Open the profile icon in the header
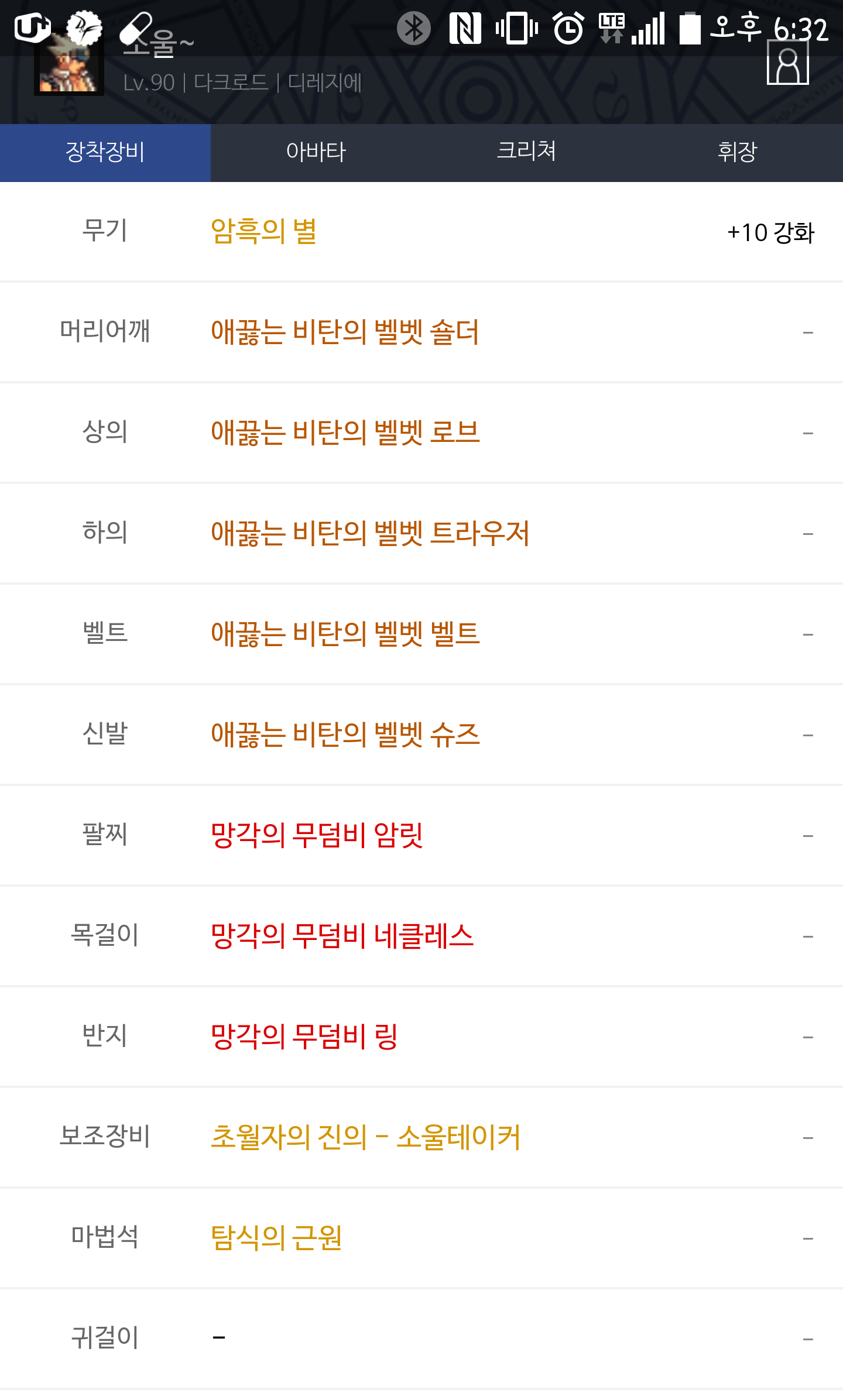This screenshot has height=1400, width=843. (x=787, y=63)
